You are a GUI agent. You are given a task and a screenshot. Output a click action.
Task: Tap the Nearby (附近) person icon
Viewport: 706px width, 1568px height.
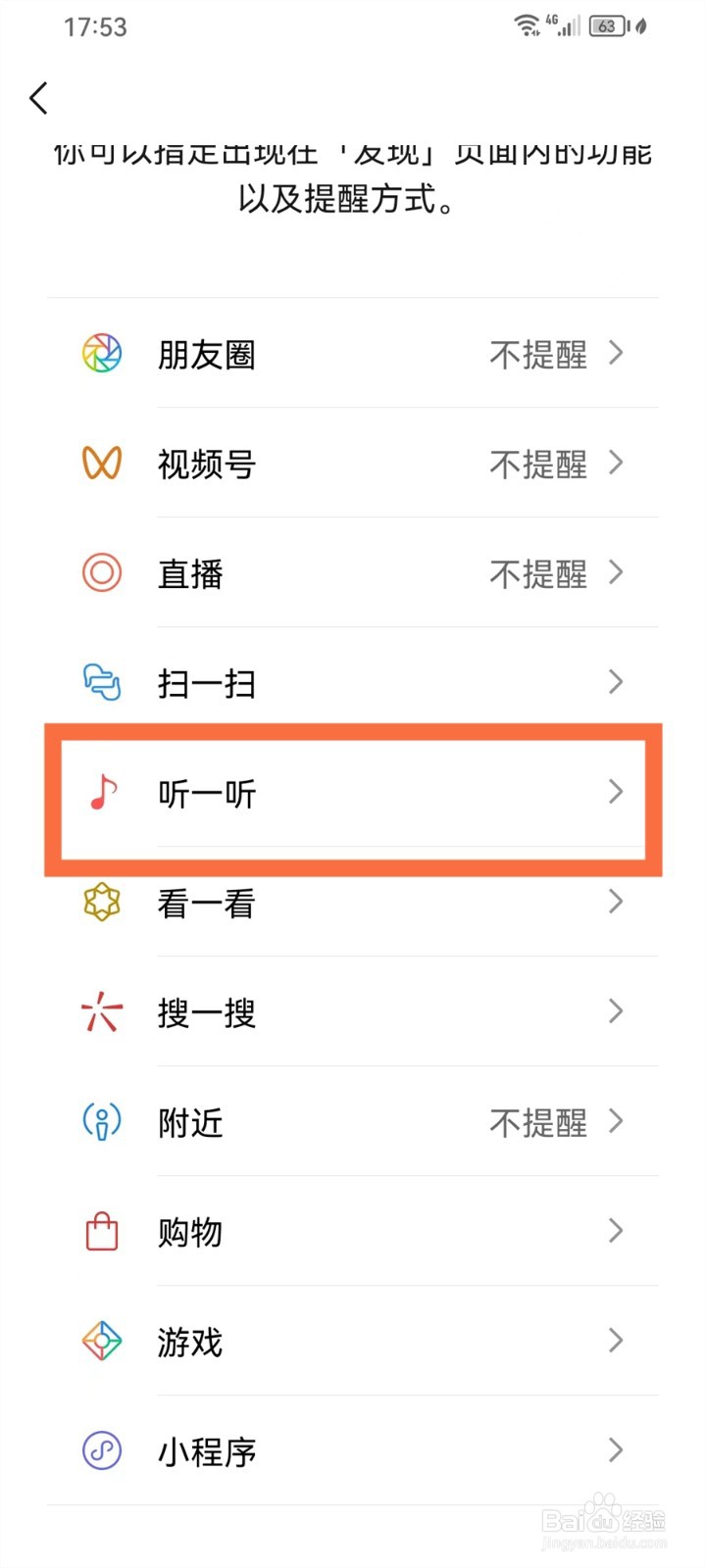101,1123
